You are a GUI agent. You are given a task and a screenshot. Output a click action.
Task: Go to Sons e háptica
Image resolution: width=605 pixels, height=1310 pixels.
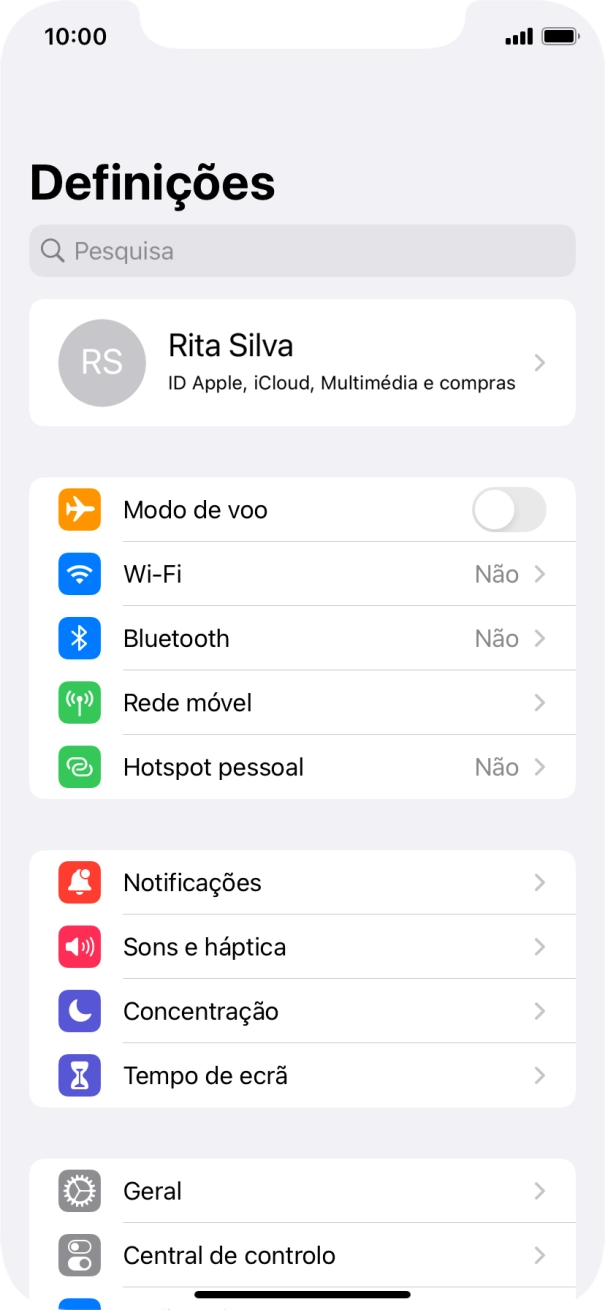pos(302,947)
